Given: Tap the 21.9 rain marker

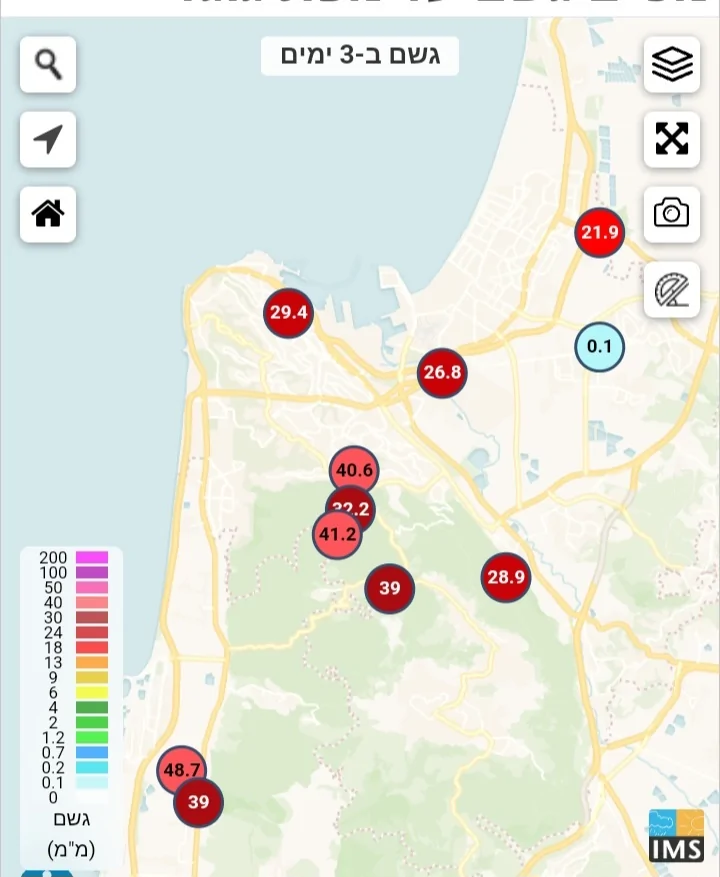Looking at the screenshot, I should [600, 233].
